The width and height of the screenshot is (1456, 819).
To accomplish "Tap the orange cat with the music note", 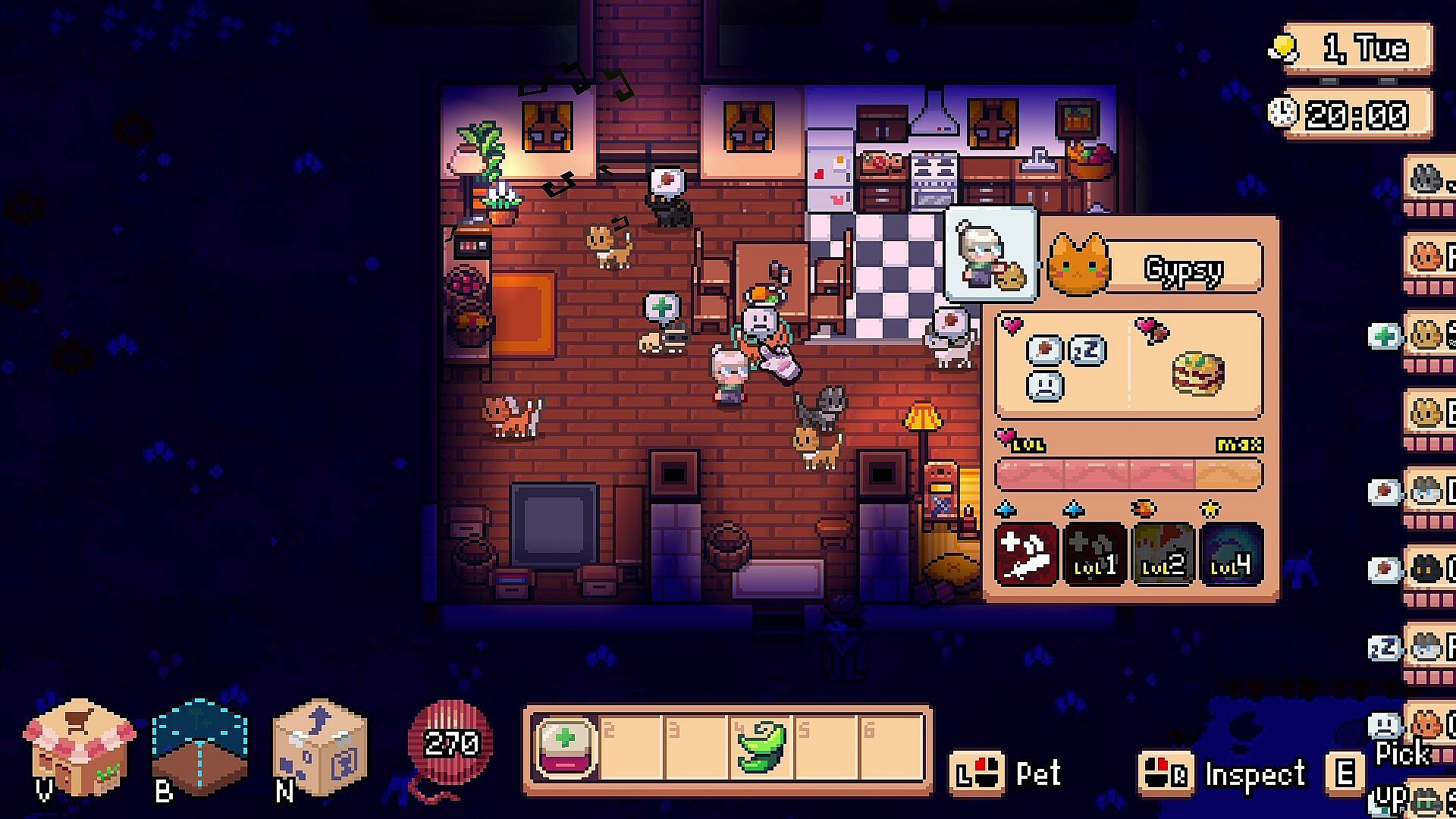I will pos(610,245).
